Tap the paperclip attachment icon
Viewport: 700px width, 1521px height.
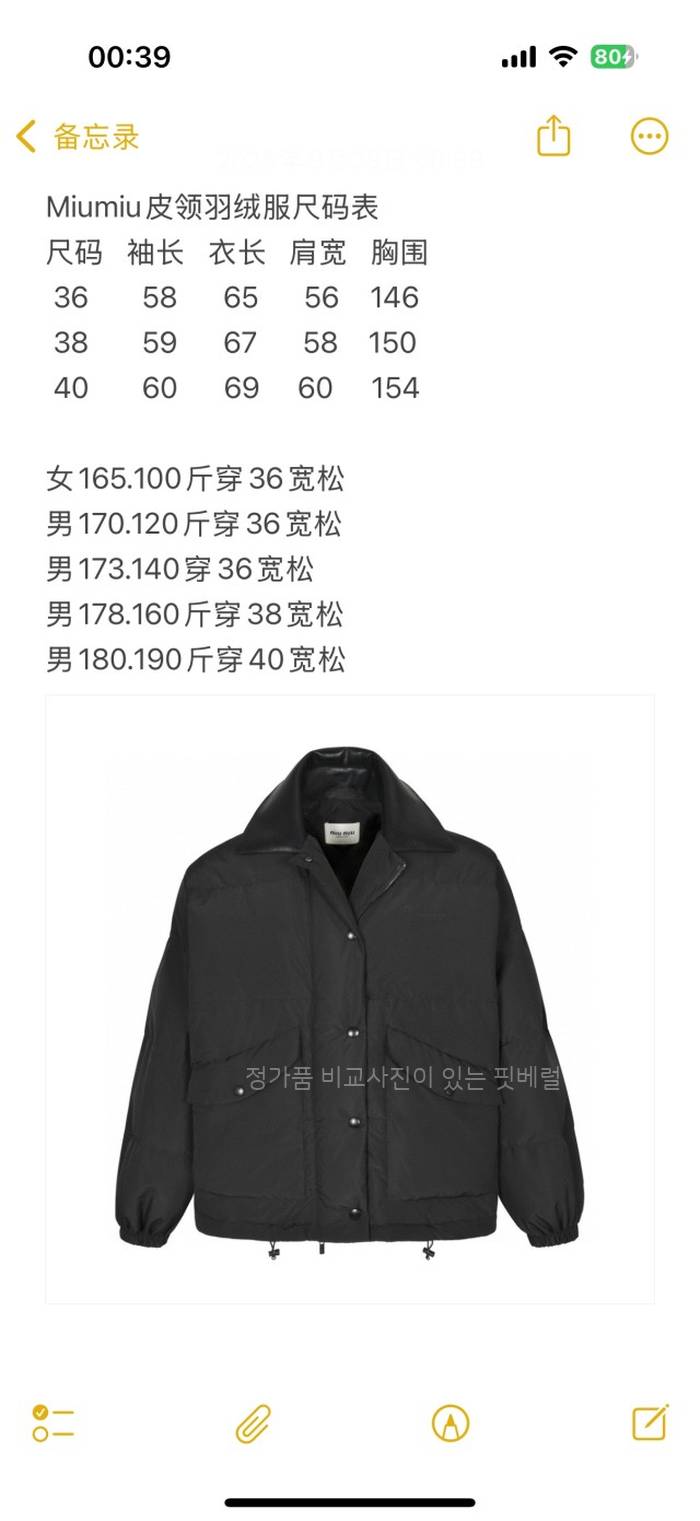click(253, 1422)
